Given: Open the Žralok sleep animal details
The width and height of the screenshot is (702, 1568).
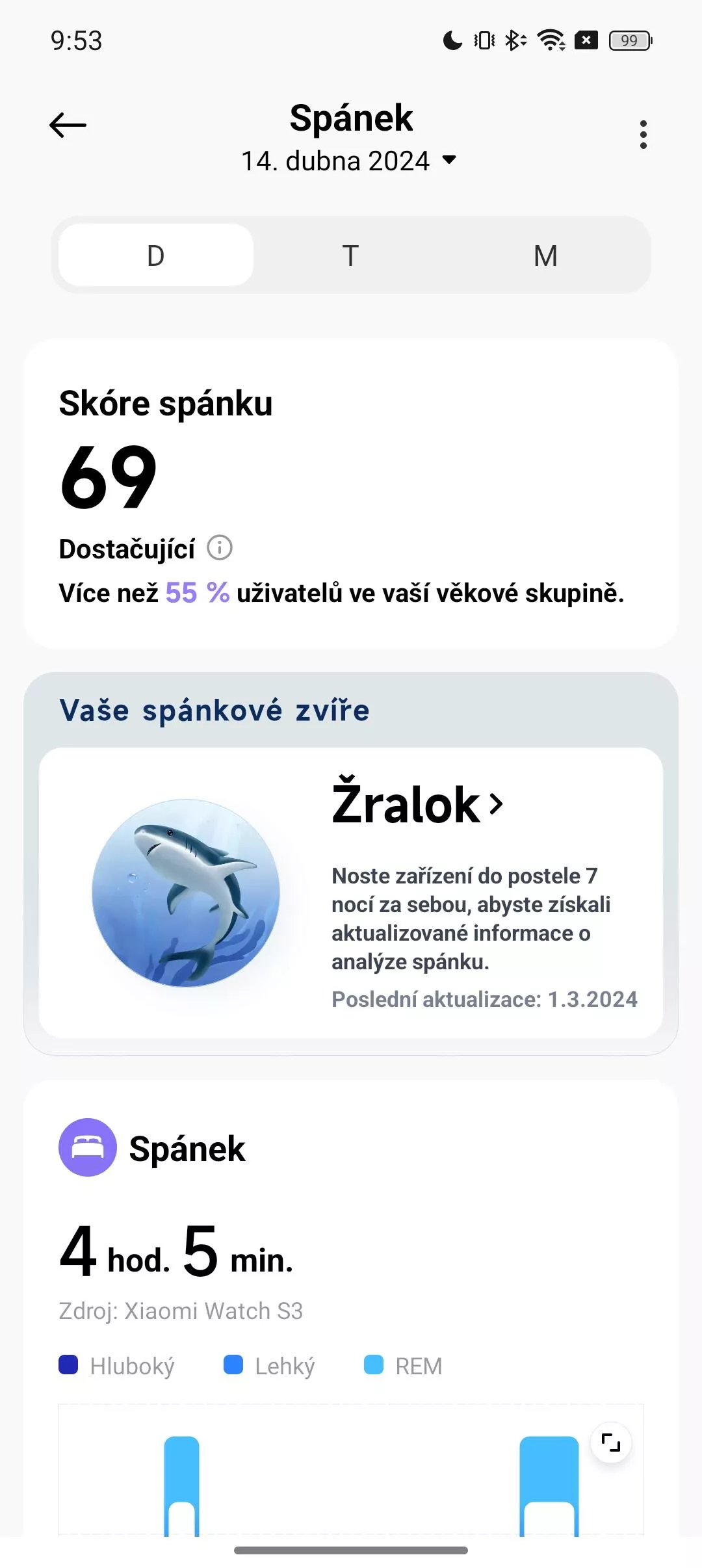Looking at the screenshot, I should [418, 805].
